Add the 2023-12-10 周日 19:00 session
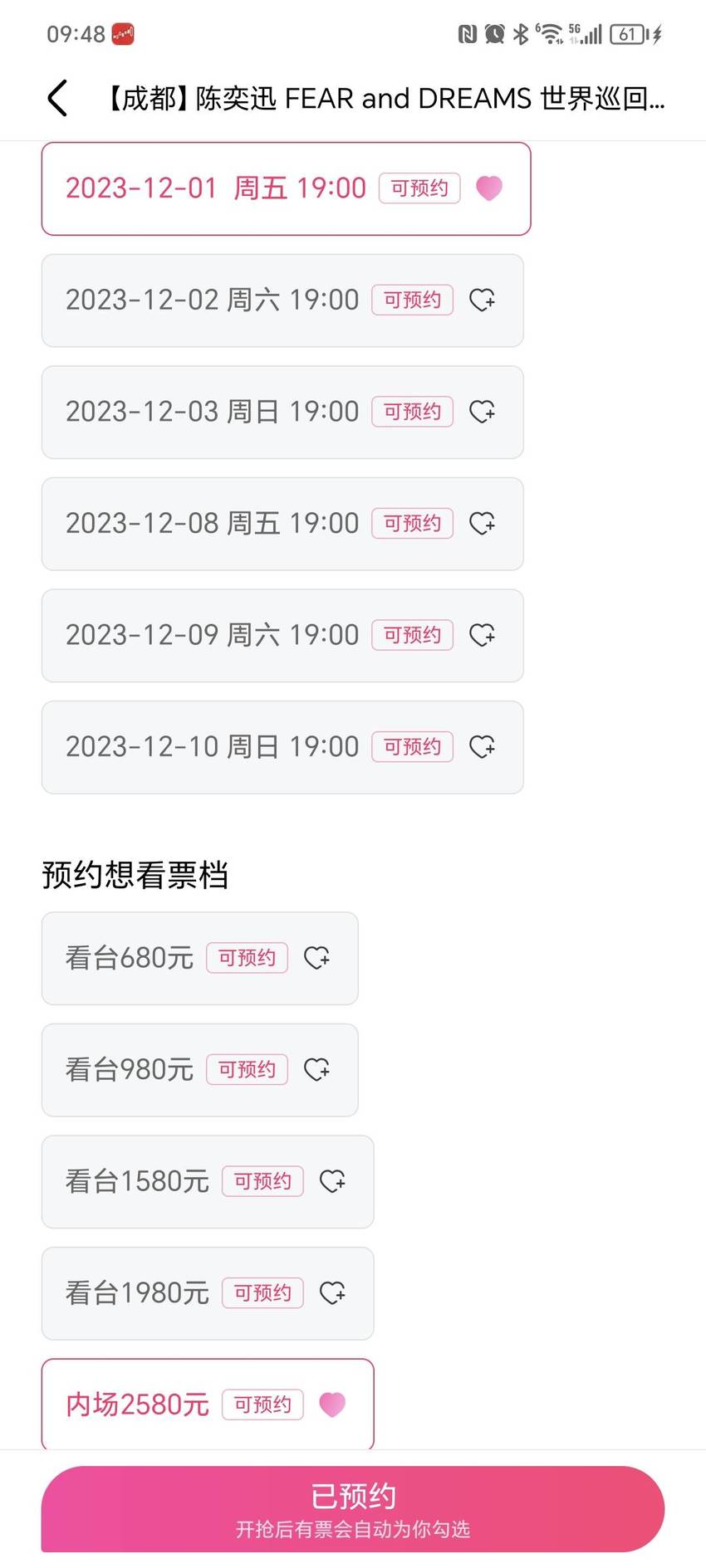 tap(282, 747)
